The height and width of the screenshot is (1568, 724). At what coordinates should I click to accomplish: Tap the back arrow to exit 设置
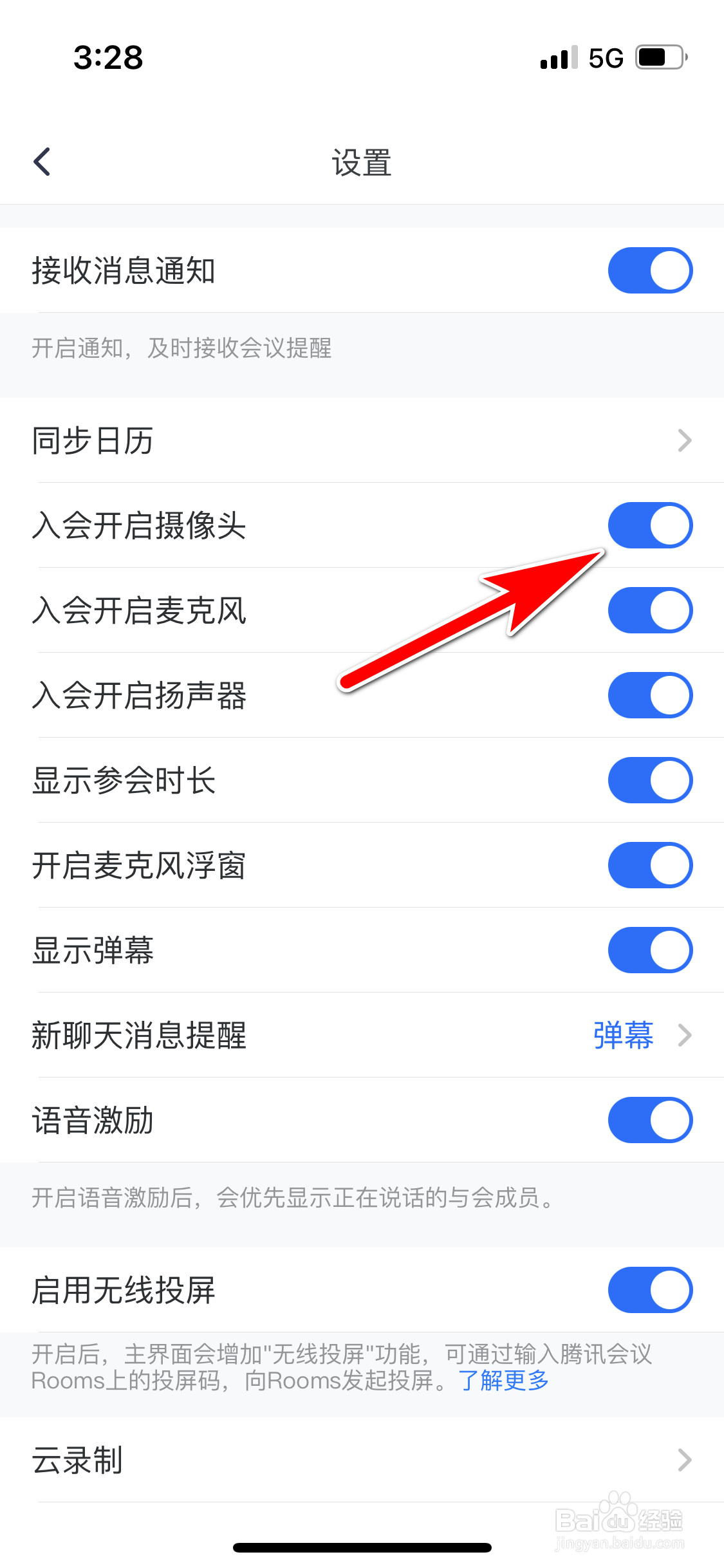click(x=42, y=161)
